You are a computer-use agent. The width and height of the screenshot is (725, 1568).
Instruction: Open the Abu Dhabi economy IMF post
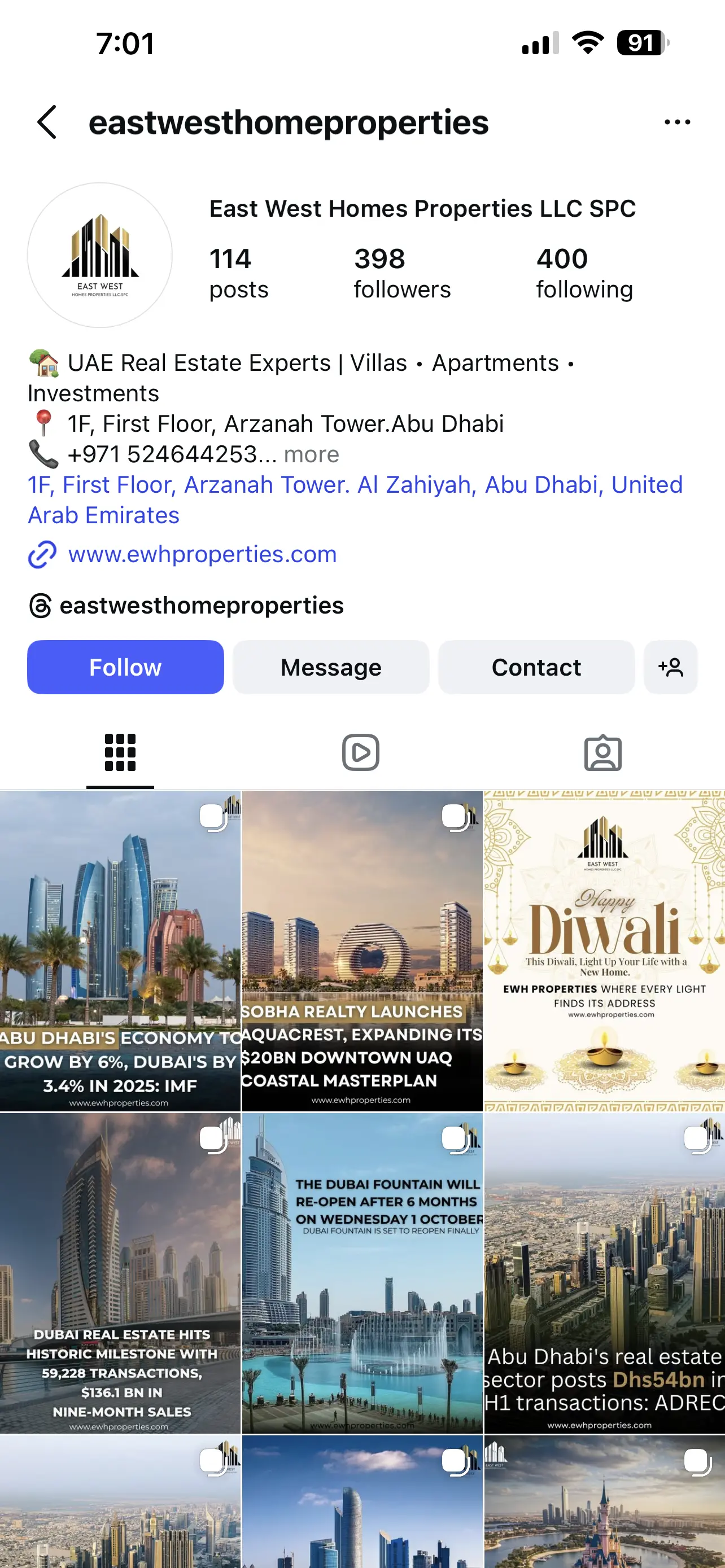120,949
